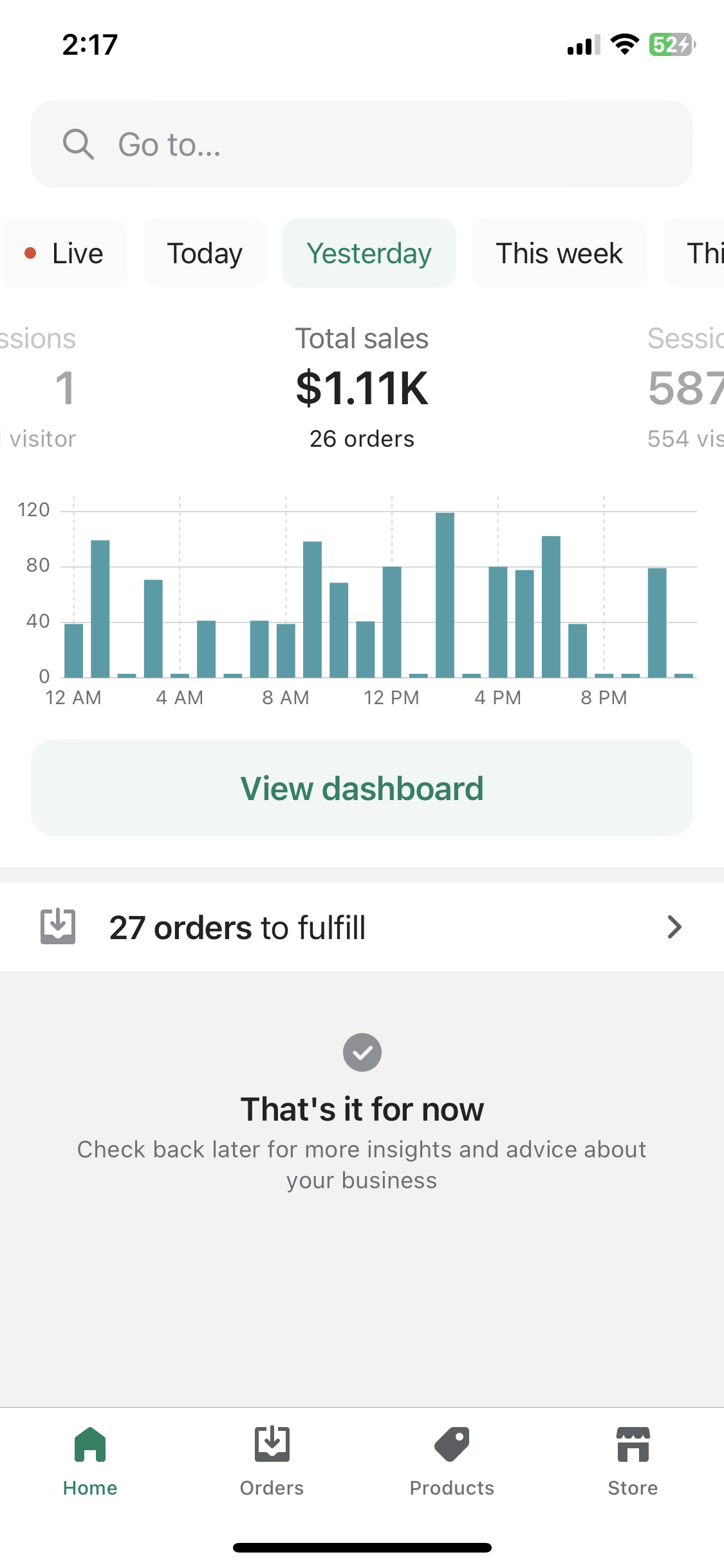The width and height of the screenshot is (724, 1568).
Task: Switch to the Orders tab
Action: click(272, 1462)
